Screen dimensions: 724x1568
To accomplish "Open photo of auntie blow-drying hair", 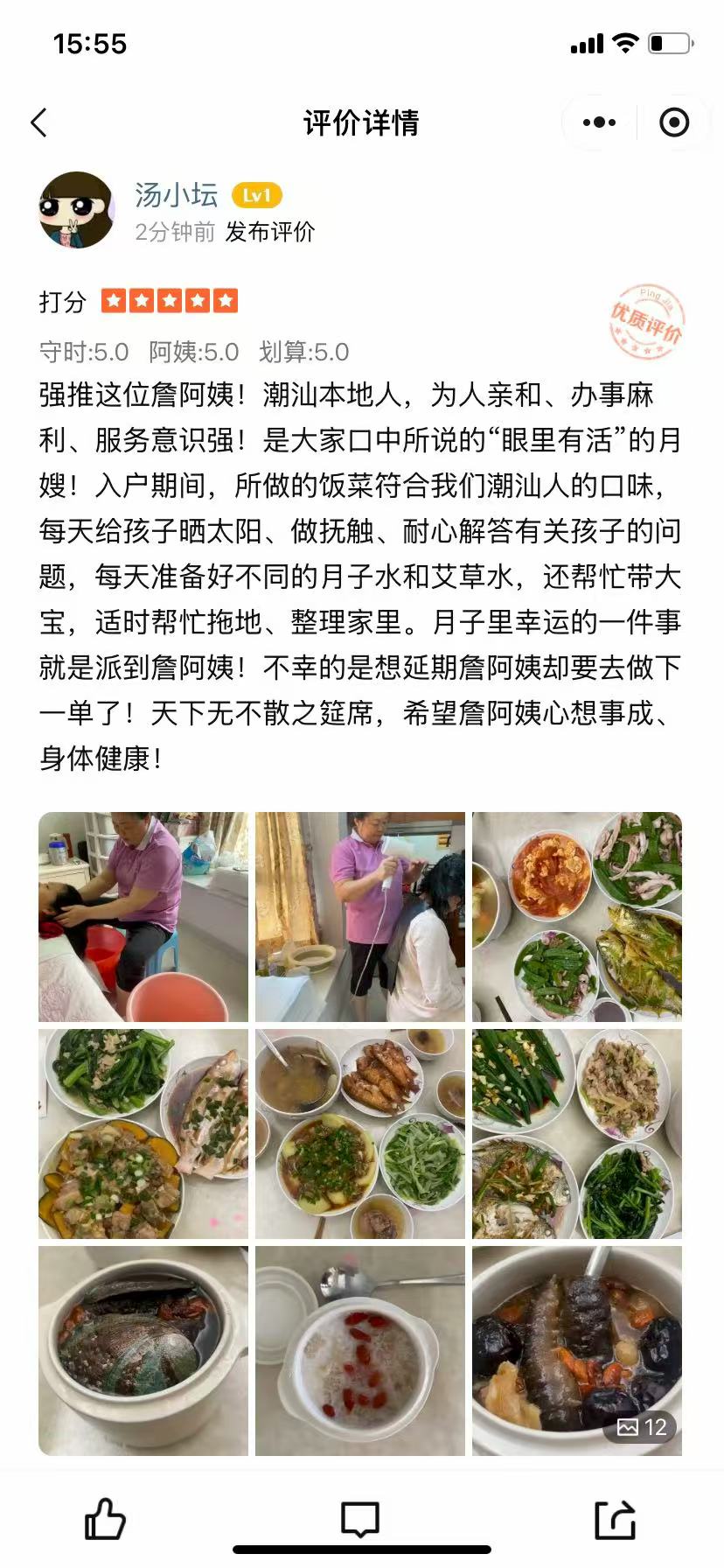I will 360,916.
